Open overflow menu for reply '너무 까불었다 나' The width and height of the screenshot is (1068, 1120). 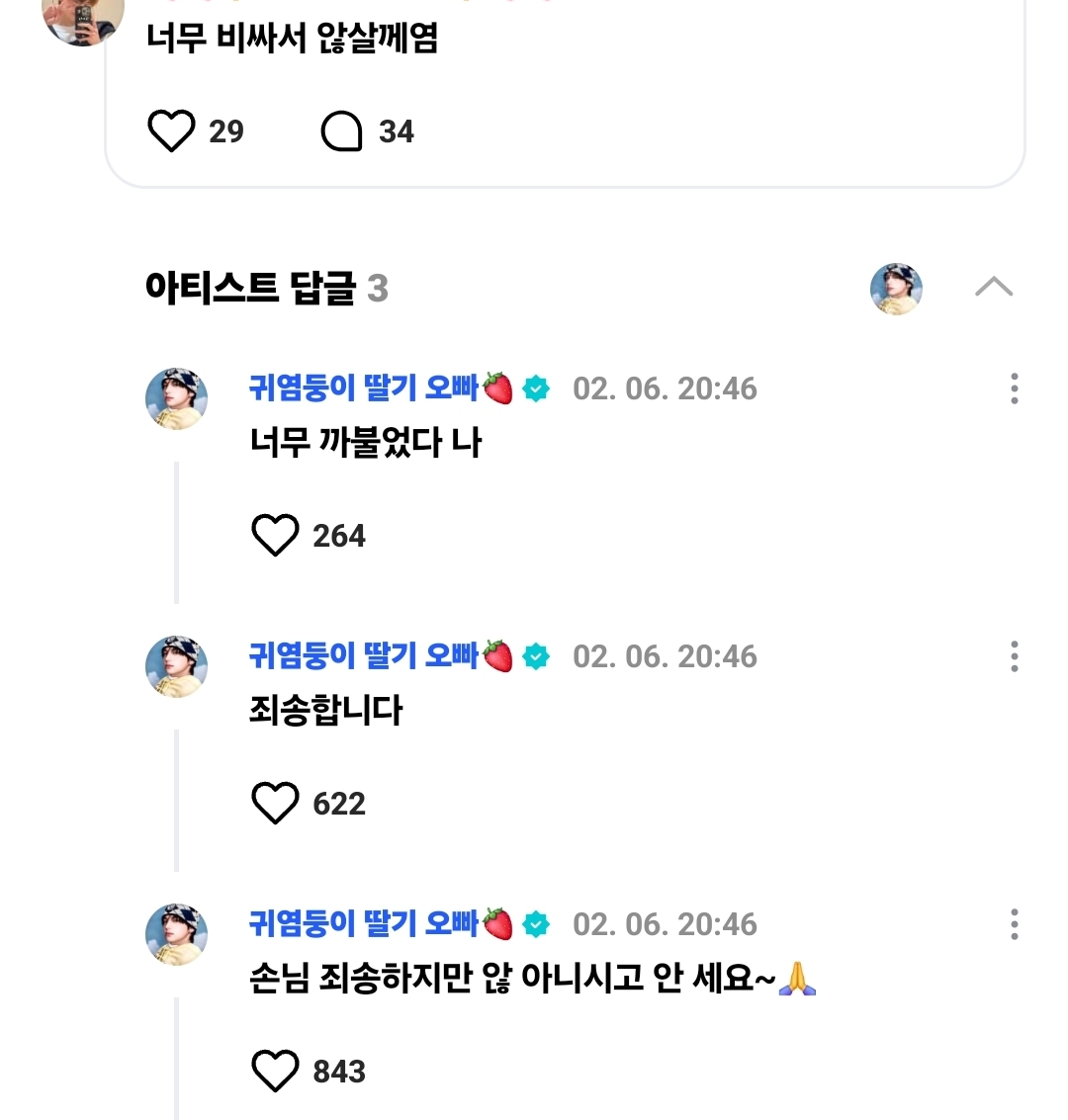pyautogui.click(x=1014, y=388)
